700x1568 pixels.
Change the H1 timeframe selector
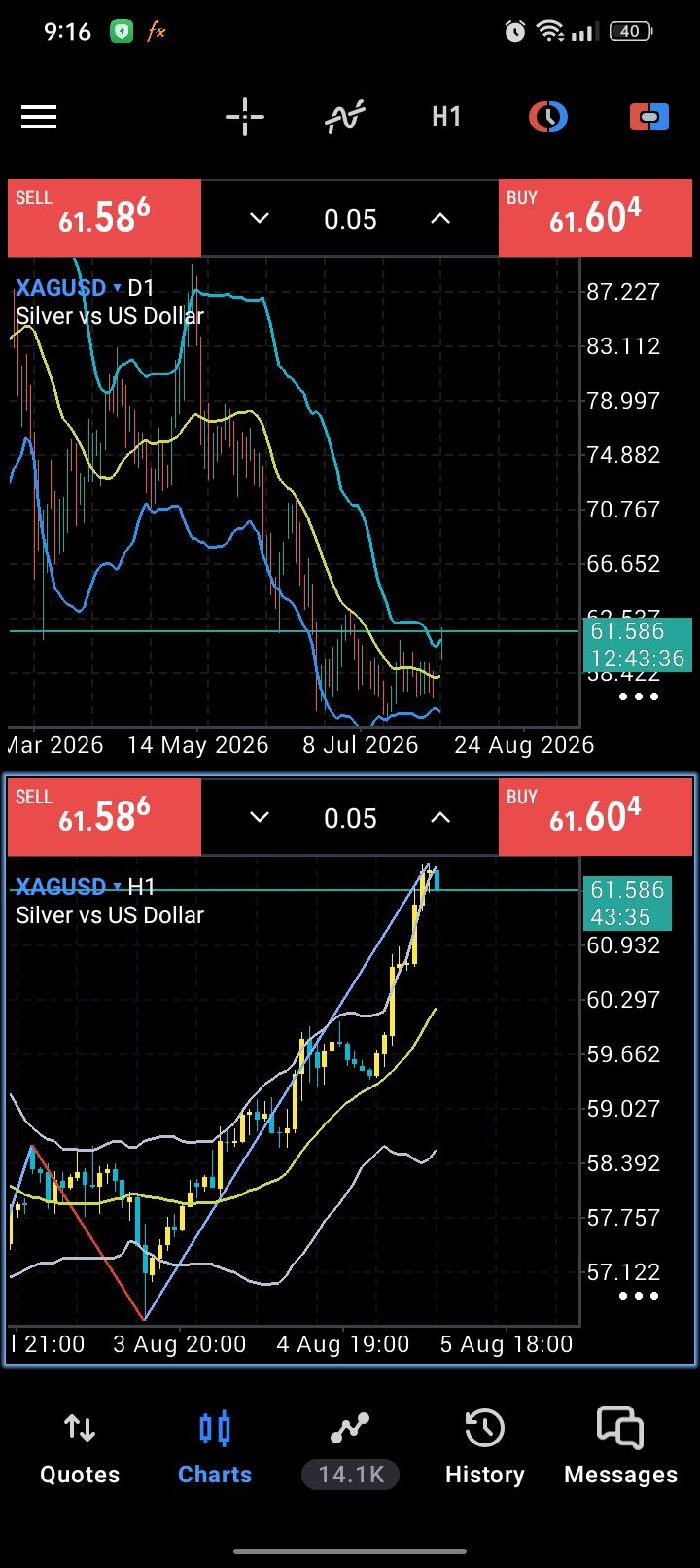pos(446,118)
